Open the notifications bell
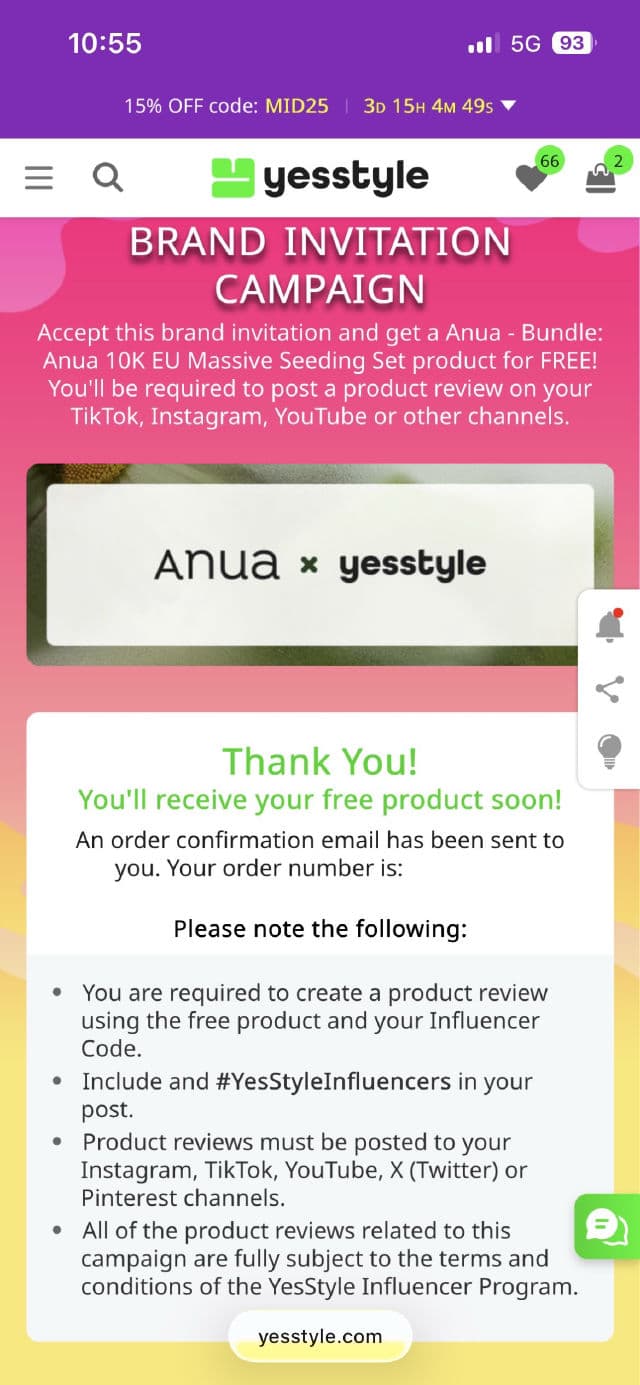The image size is (640, 1385). [609, 626]
